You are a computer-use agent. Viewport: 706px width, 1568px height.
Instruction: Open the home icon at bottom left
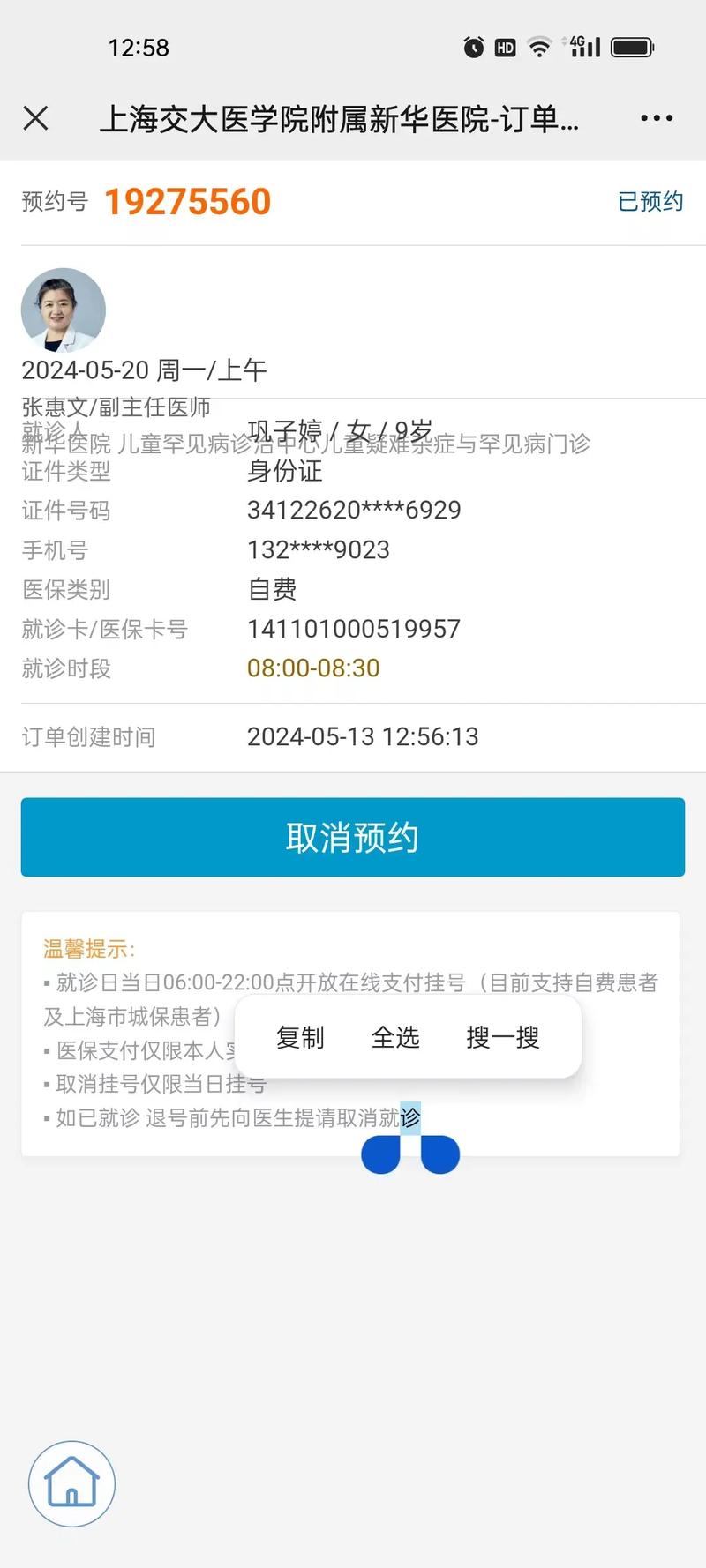71,1484
